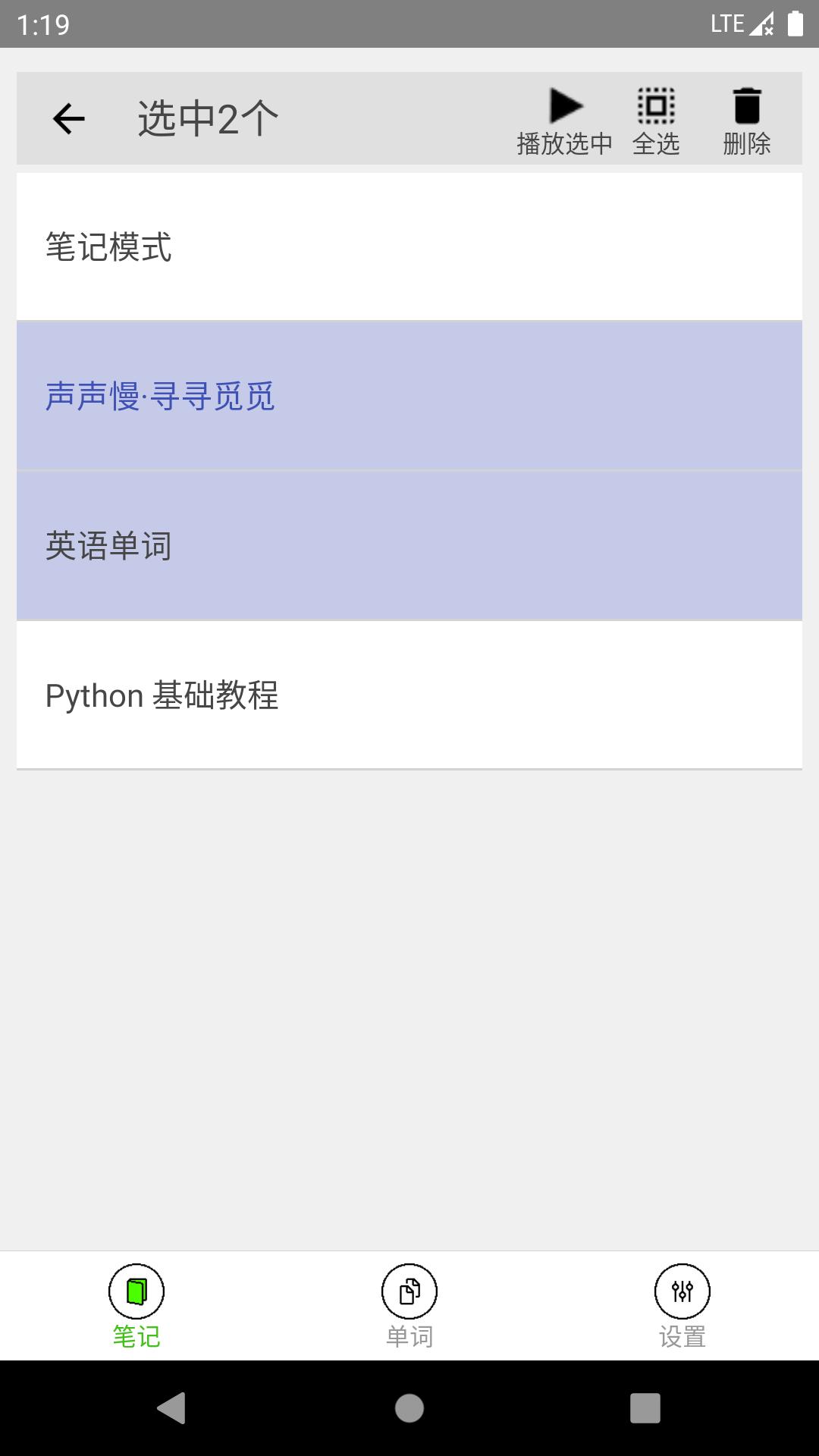This screenshot has width=819, height=1456.
Task: Tap the back arrow in the top bar
Action: 67,118
